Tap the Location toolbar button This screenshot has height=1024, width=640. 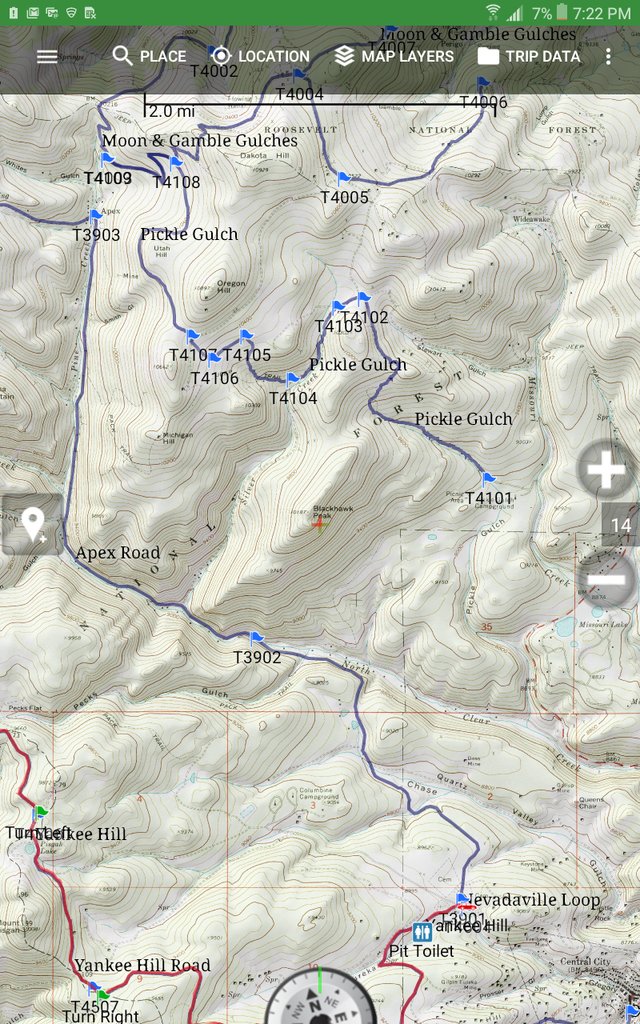click(260, 56)
